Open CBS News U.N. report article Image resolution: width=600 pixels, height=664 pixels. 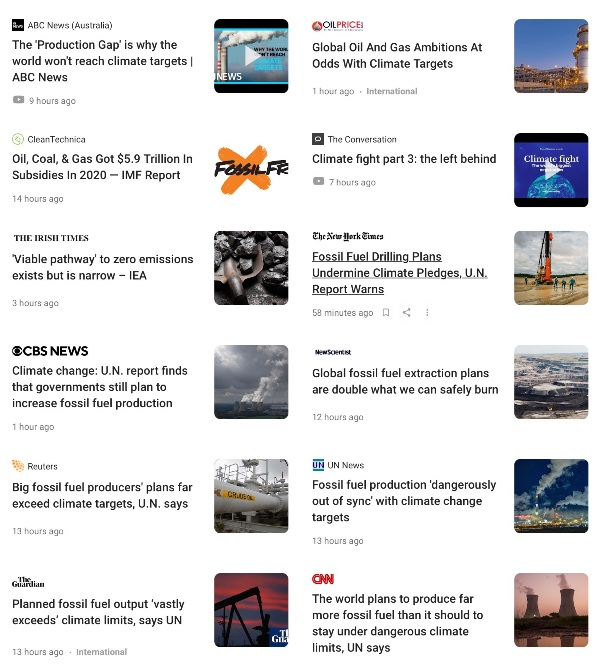pyautogui.click(x=100, y=387)
